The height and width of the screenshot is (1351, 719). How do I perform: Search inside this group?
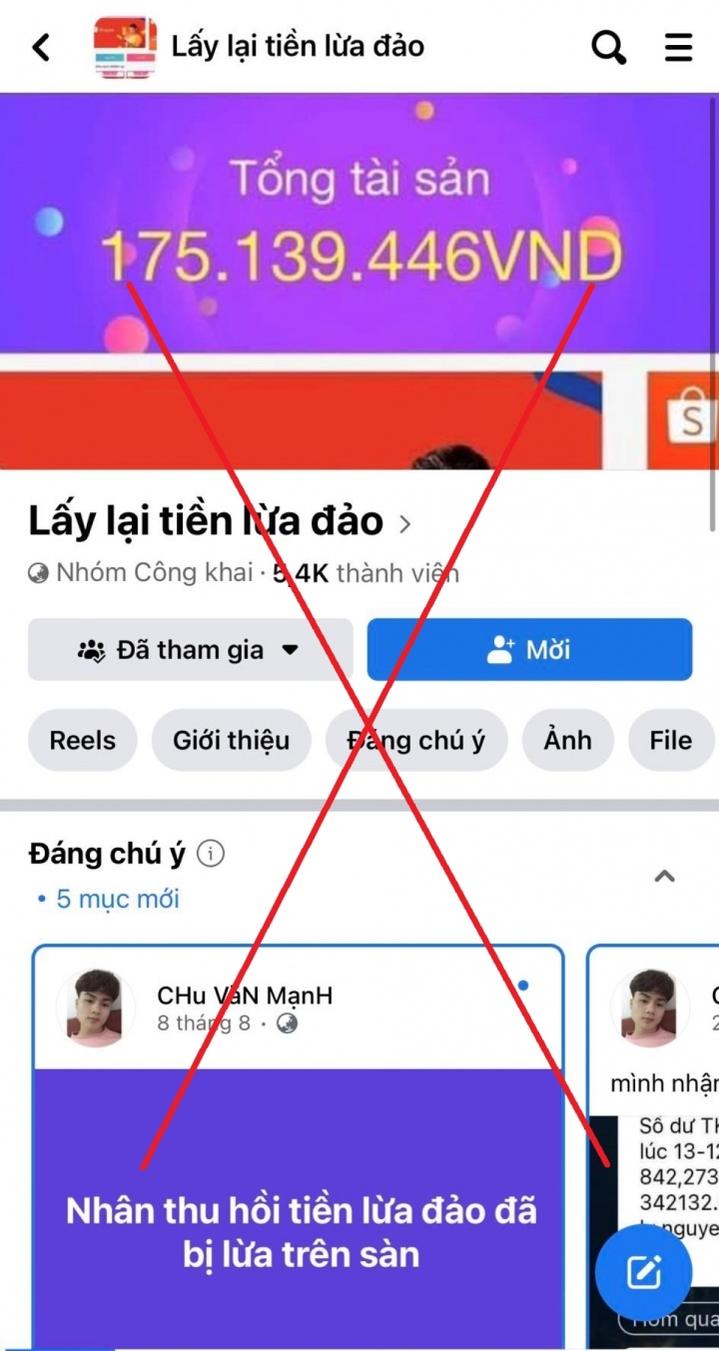(x=608, y=46)
